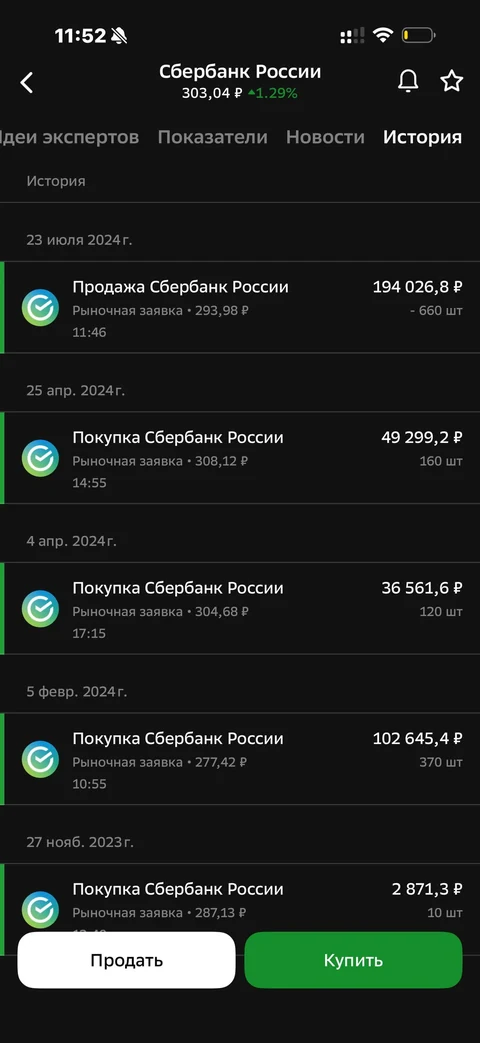Switch to the Идеи экспертов tab
The image size is (480, 1043).
(68, 137)
